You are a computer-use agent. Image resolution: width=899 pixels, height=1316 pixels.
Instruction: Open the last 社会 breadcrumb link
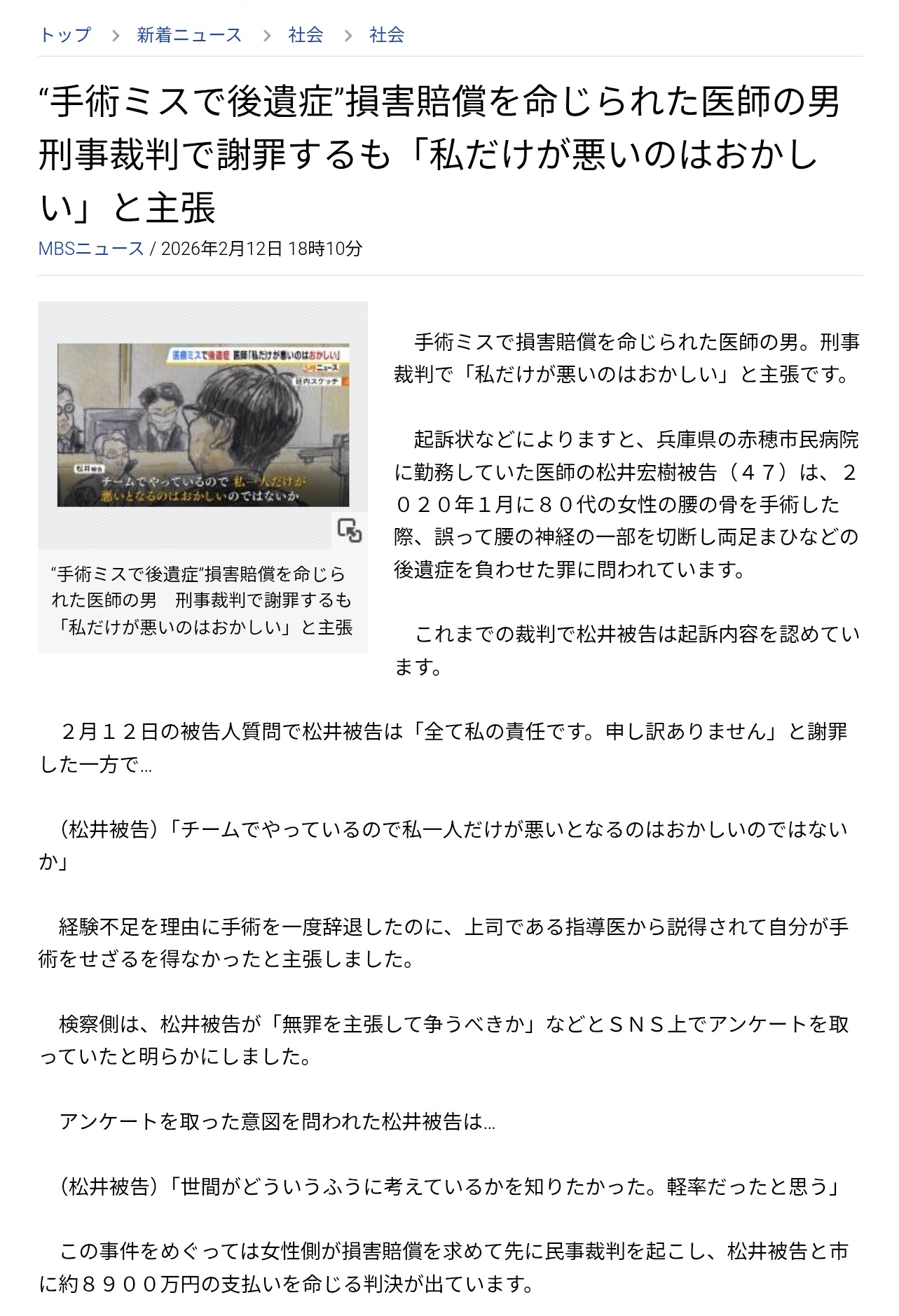pos(387,35)
